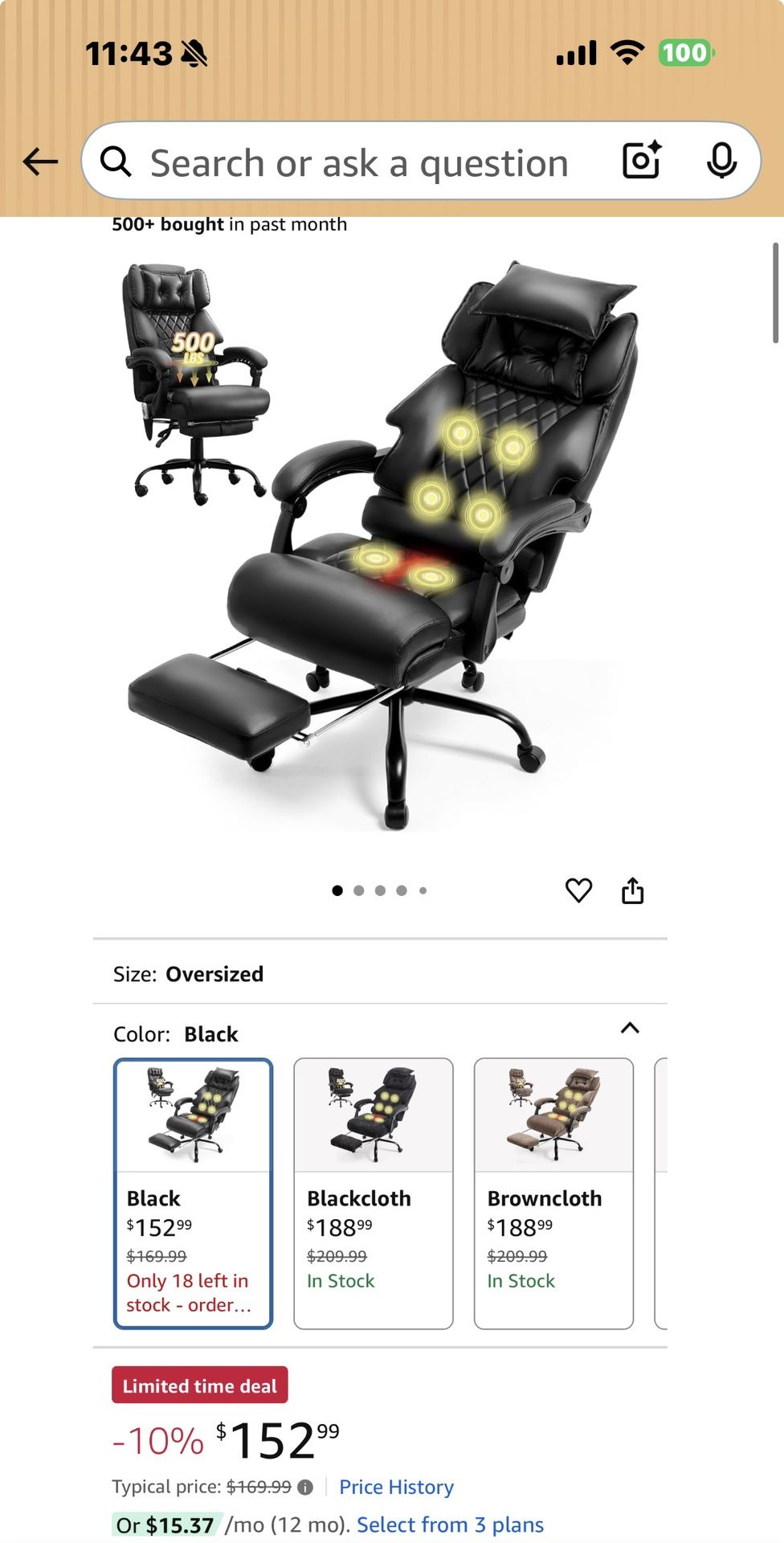Open the Price History link
The image size is (784, 1543).
[396, 1487]
